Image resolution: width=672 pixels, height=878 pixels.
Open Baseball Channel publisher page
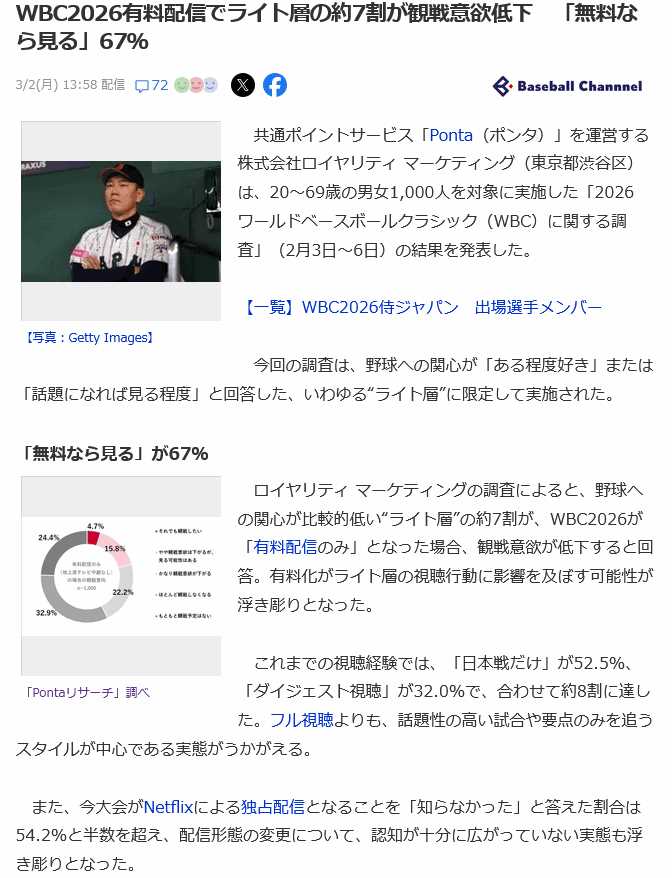tap(567, 86)
